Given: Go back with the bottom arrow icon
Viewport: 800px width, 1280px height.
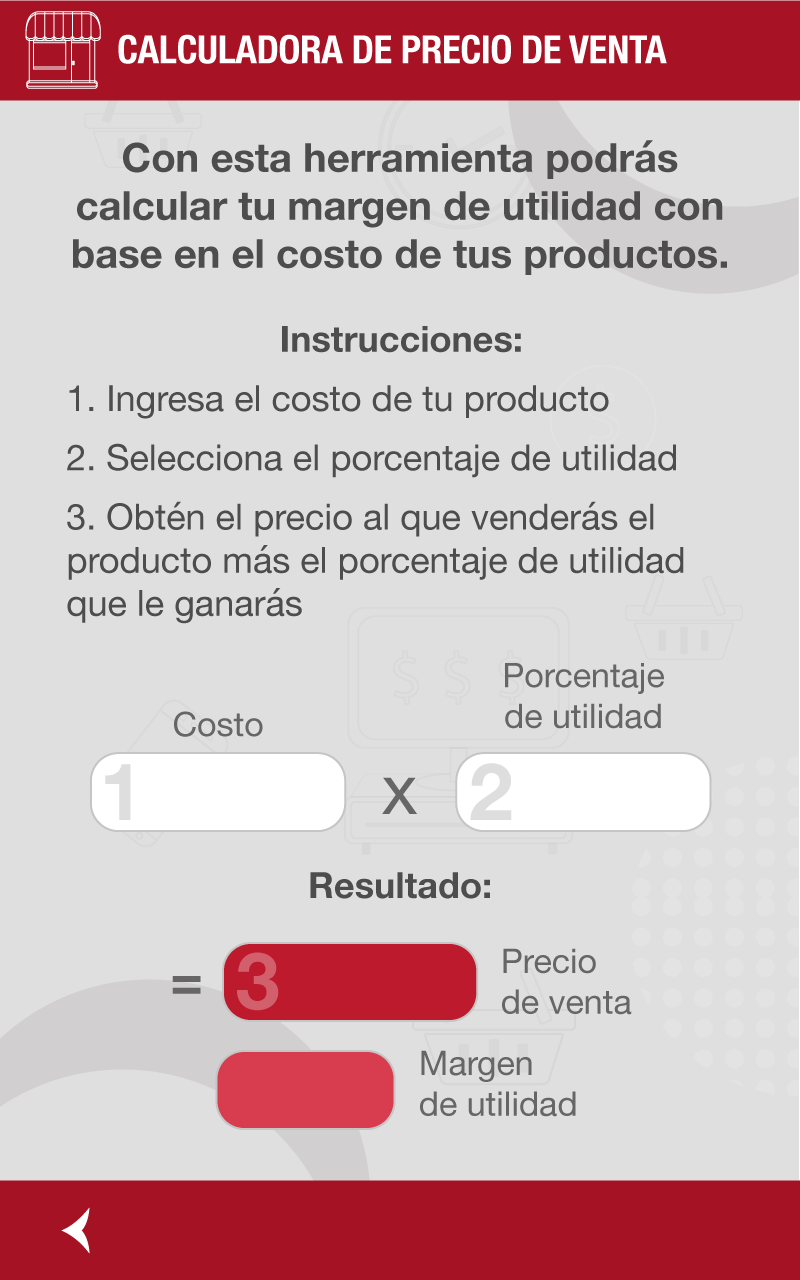Looking at the screenshot, I should click(x=77, y=1230).
